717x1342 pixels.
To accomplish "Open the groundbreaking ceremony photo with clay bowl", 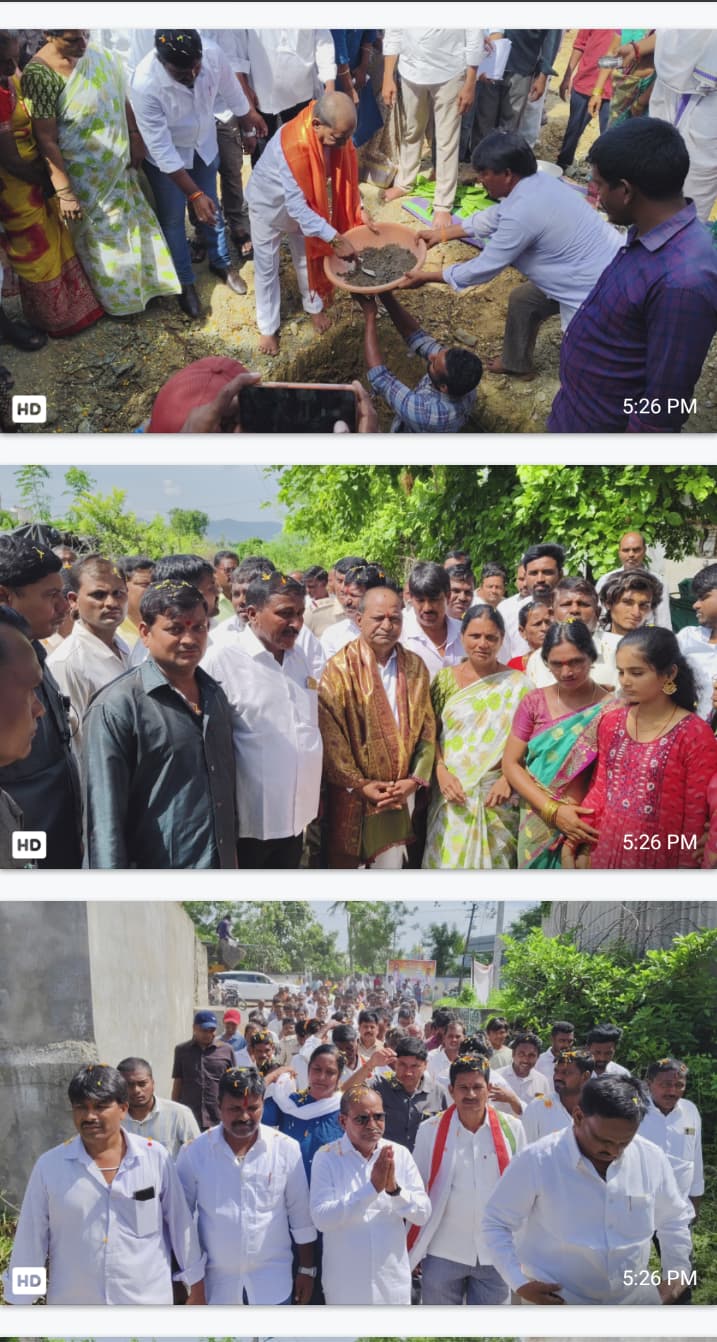I will [x=358, y=231].
